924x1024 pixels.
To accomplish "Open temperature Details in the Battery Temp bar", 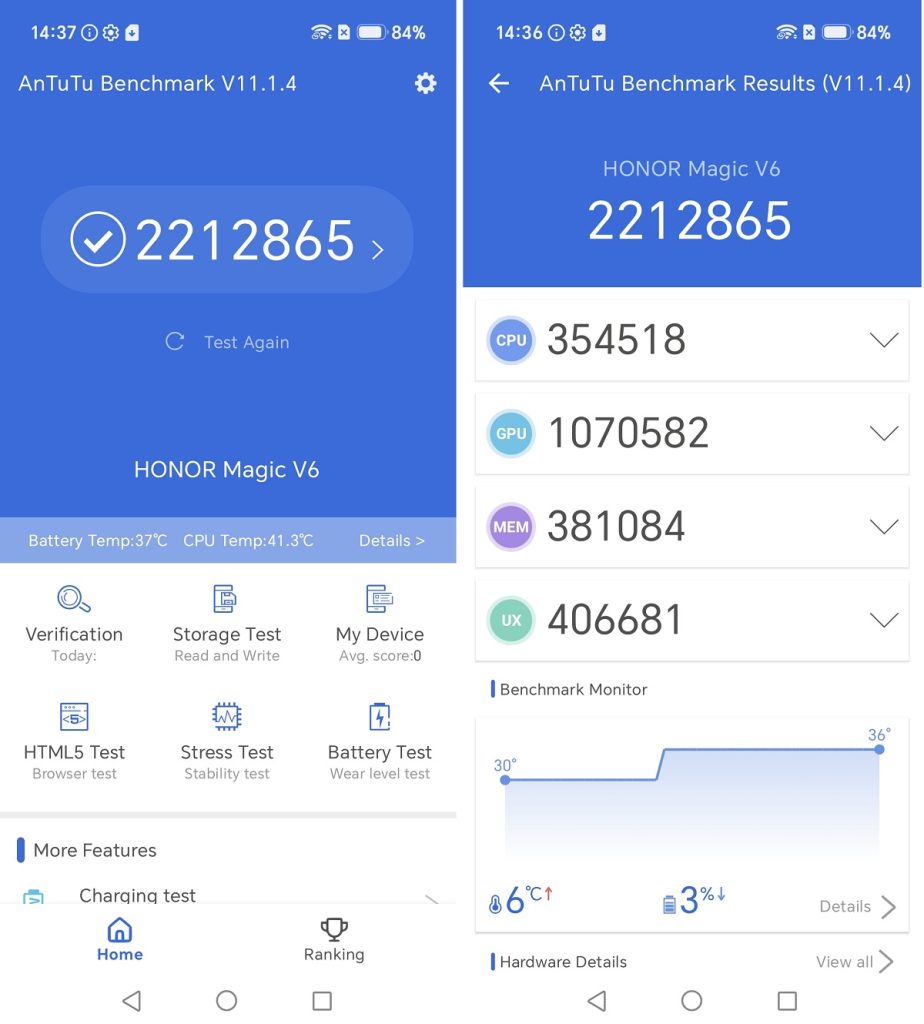I will [391, 541].
